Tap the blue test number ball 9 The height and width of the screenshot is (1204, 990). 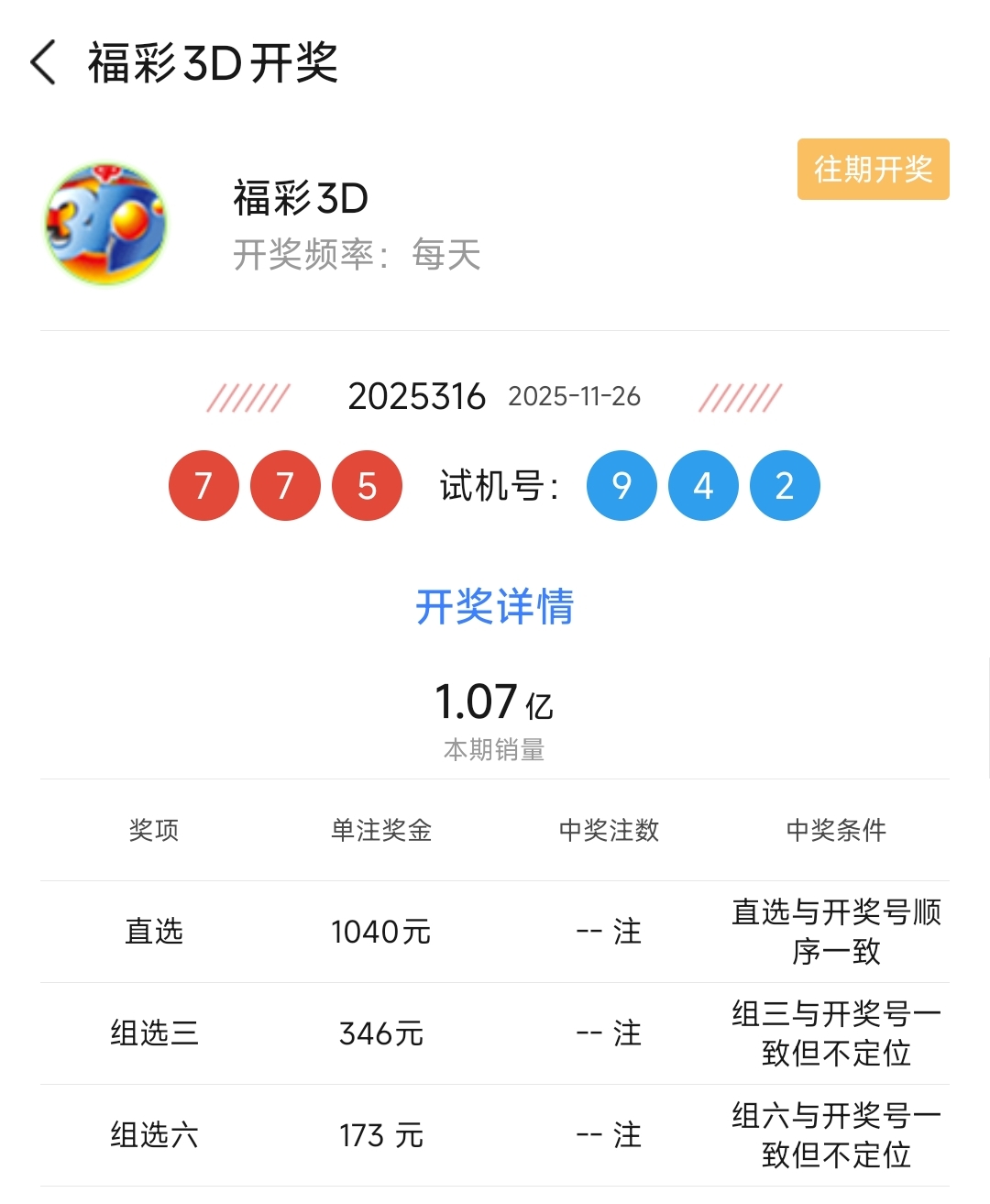coord(621,486)
